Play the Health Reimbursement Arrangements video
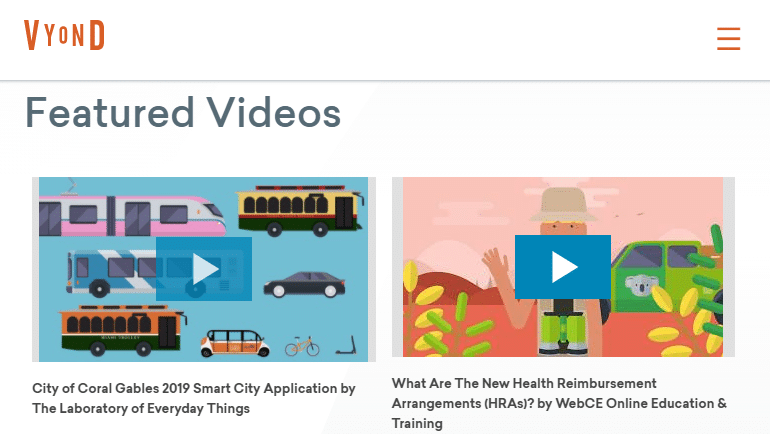 [563, 267]
